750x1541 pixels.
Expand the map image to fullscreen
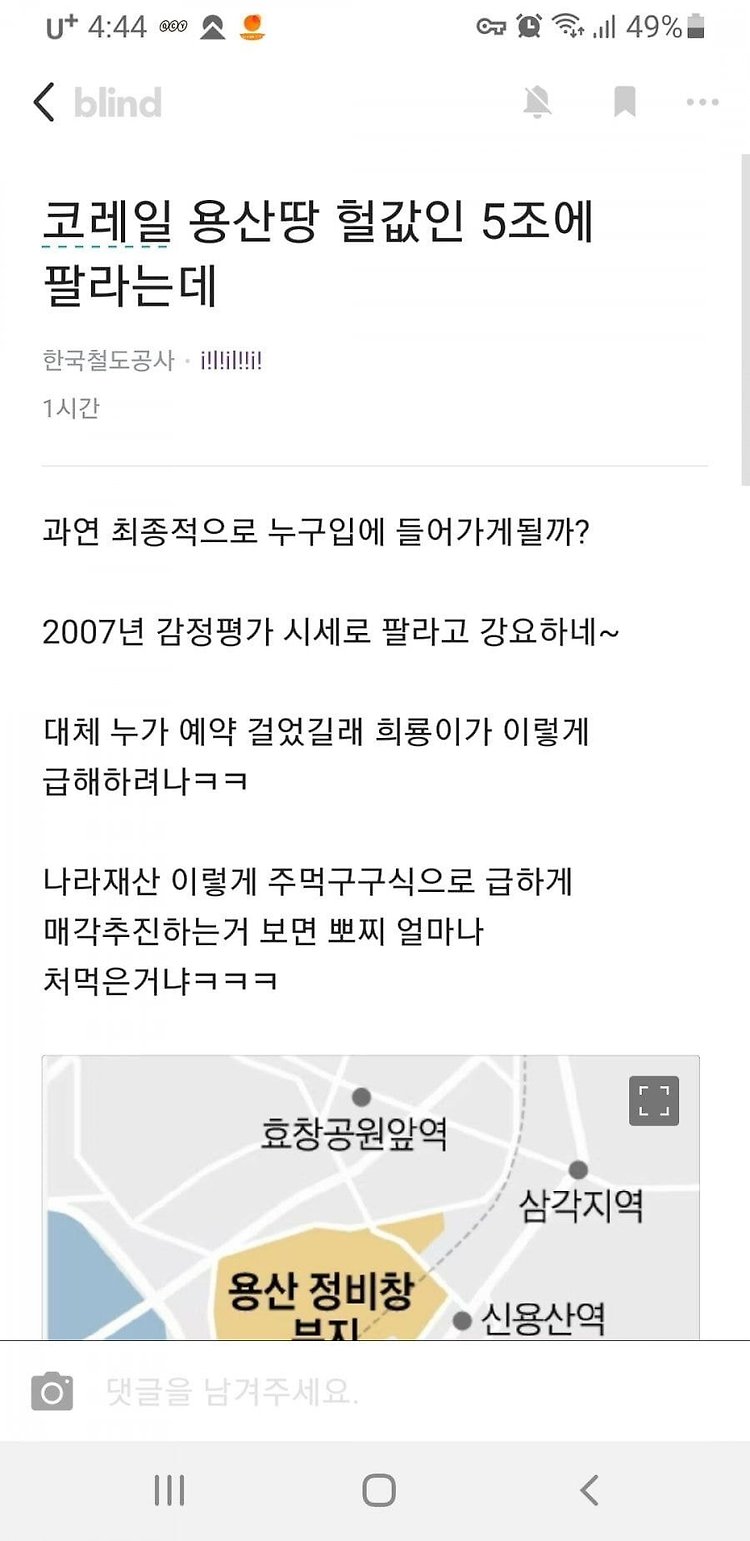point(654,1101)
